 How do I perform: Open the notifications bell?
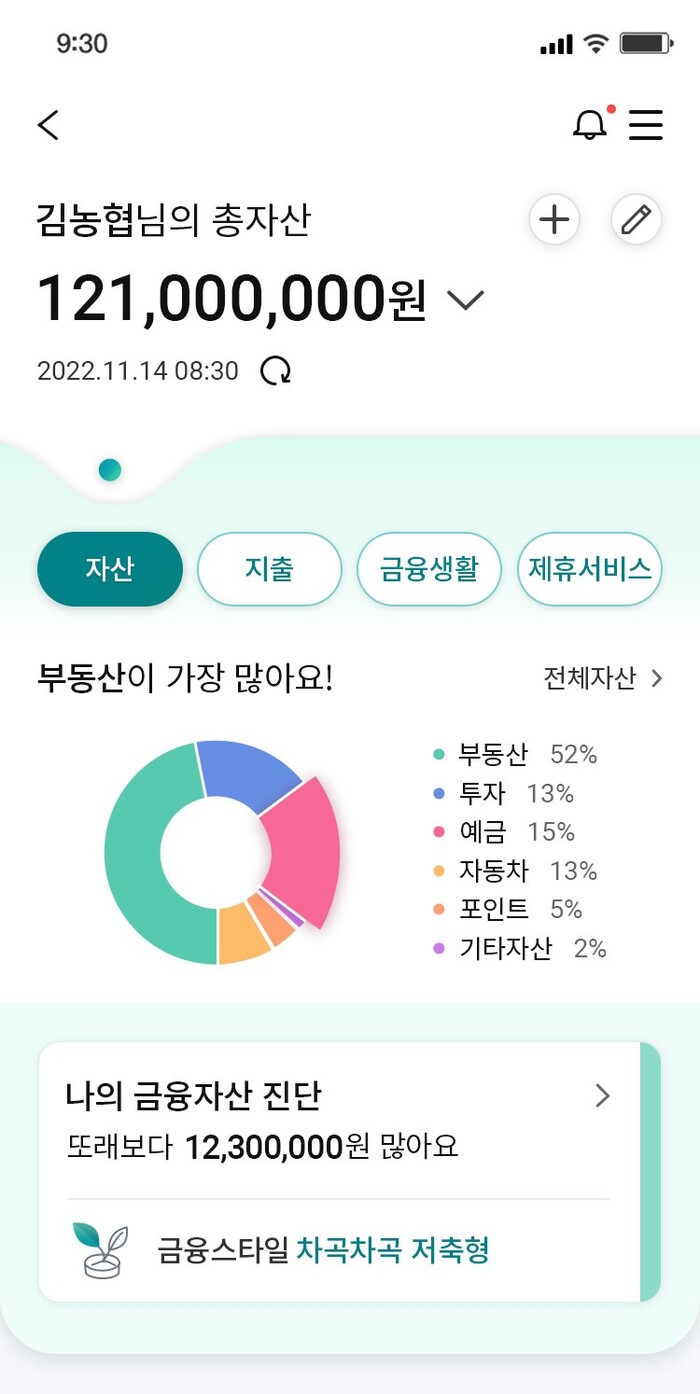pyautogui.click(x=590, y=125)
